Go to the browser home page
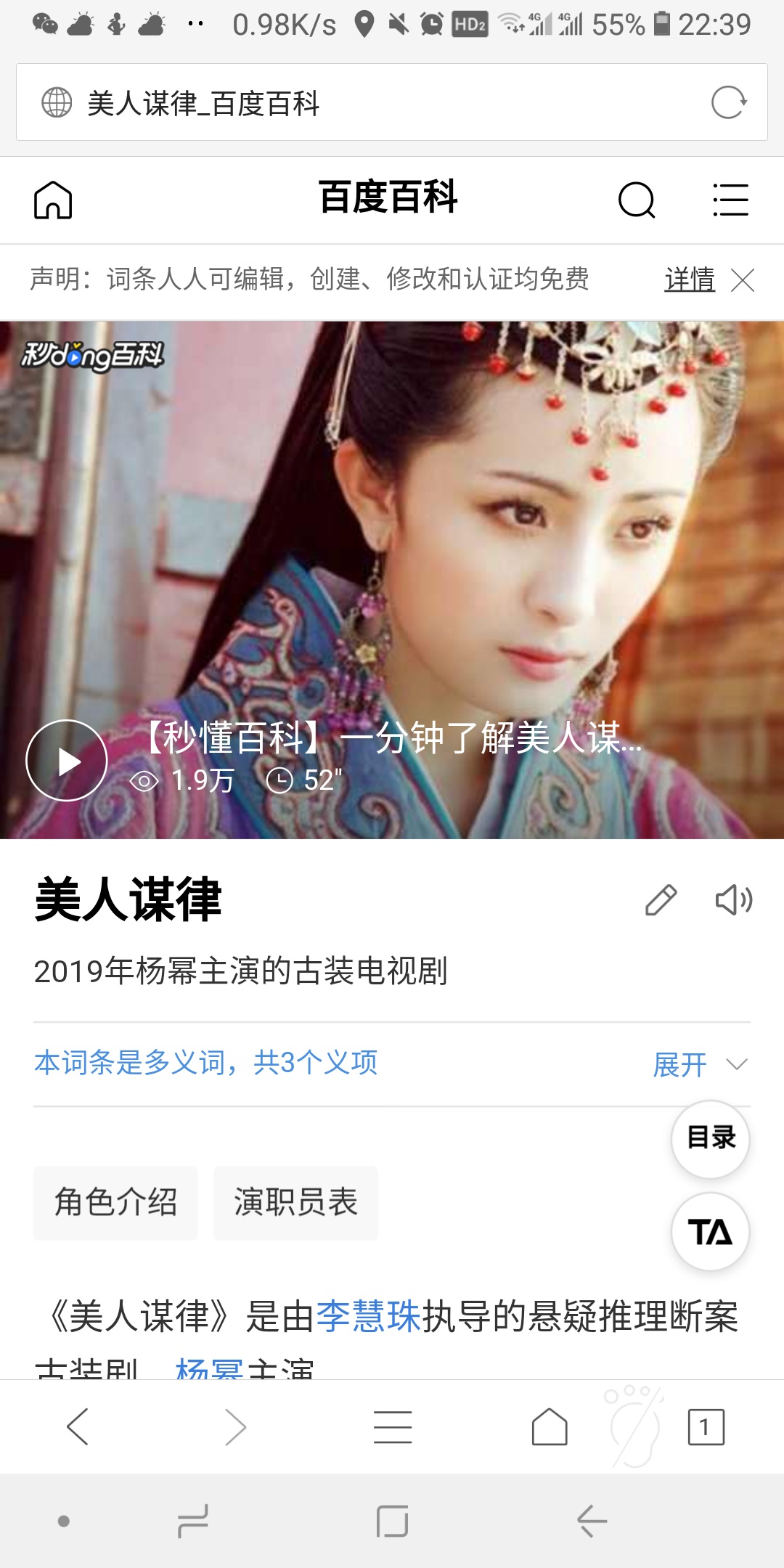The image size is (784, 1568). coord(550,1426)
